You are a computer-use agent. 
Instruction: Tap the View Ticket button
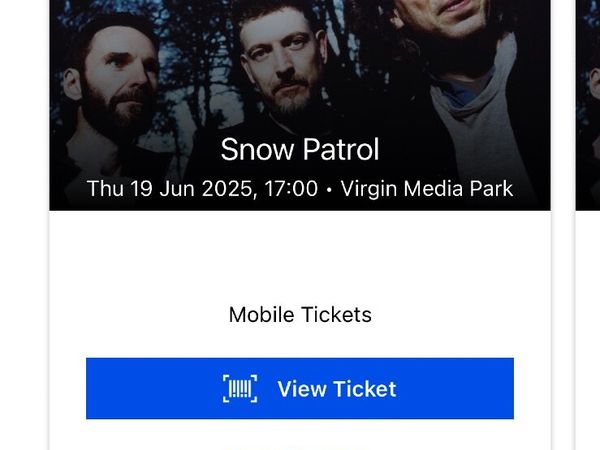[300, 388]
